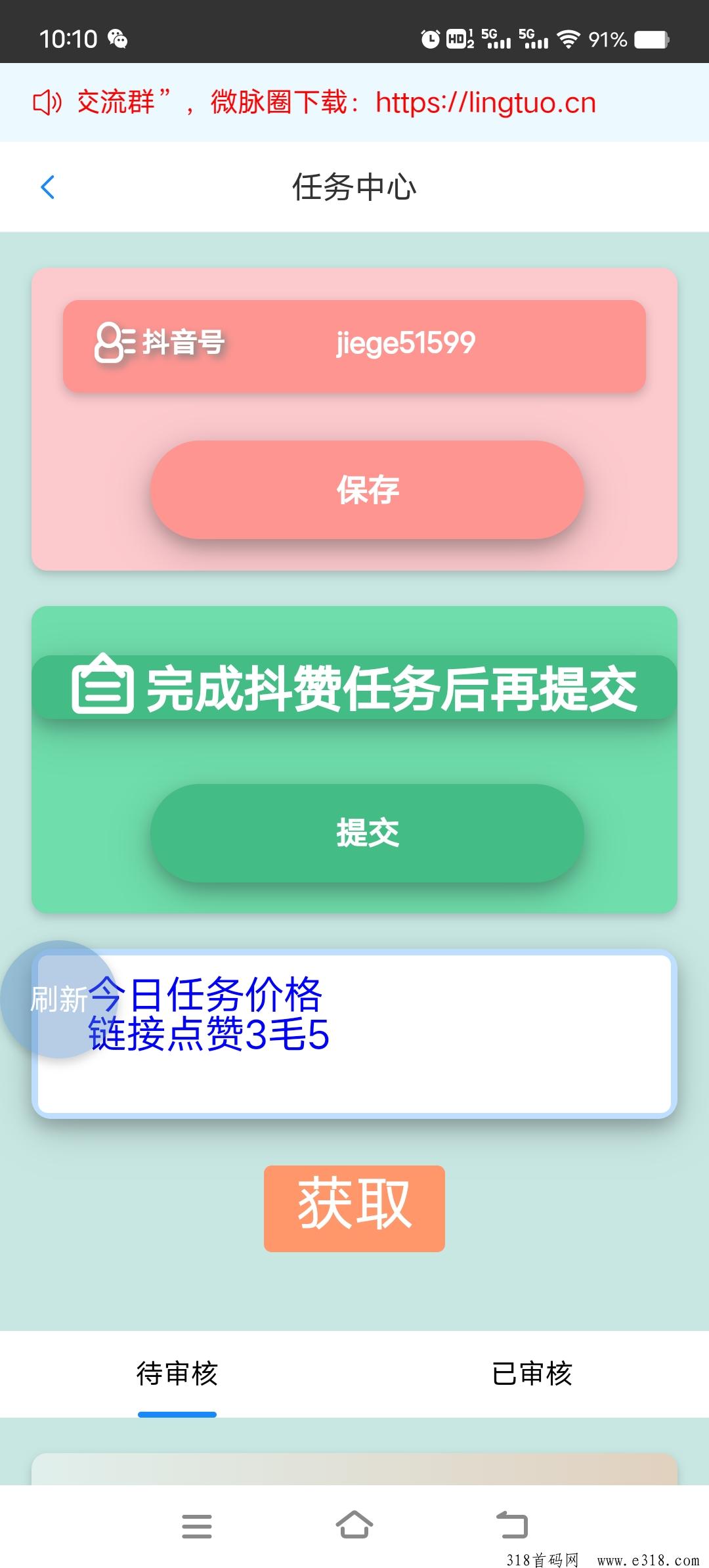Switch to the 已审核 tab

pyautogui.click(x=532, y=1374)
